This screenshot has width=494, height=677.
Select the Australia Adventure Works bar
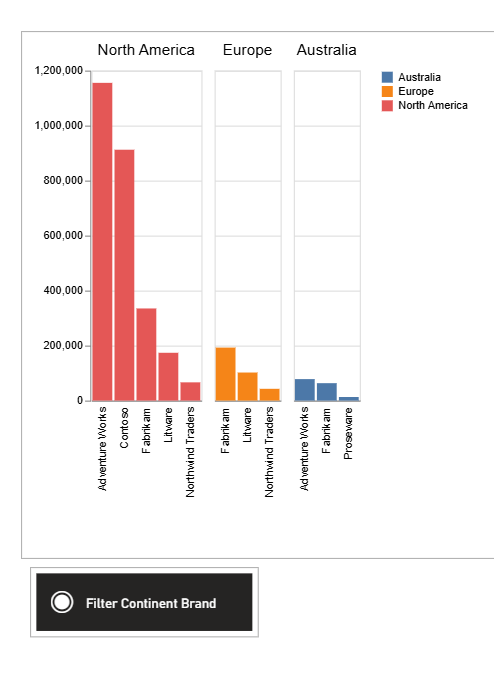pyautogui.click(x=305, y=390)
